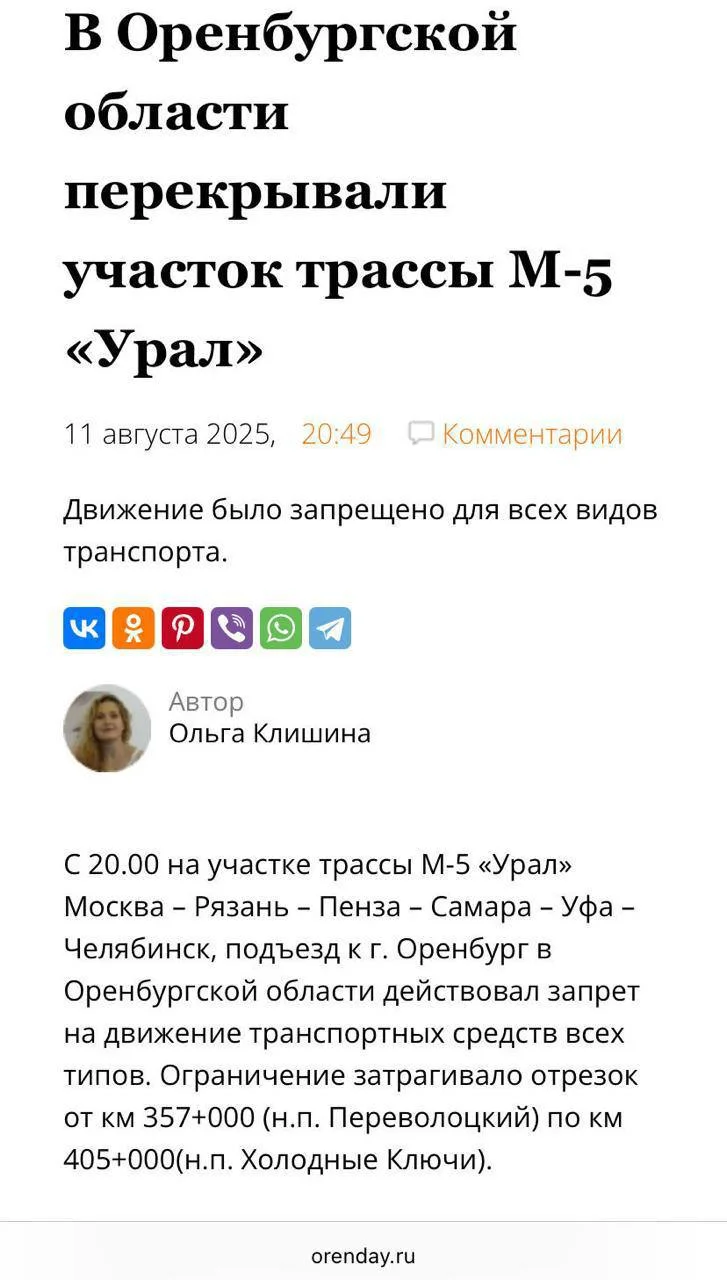Image resolution: width=727 pixels, height=1280 pixels.
Task: Share the article via WhatsApp
Action: [281, 628]
